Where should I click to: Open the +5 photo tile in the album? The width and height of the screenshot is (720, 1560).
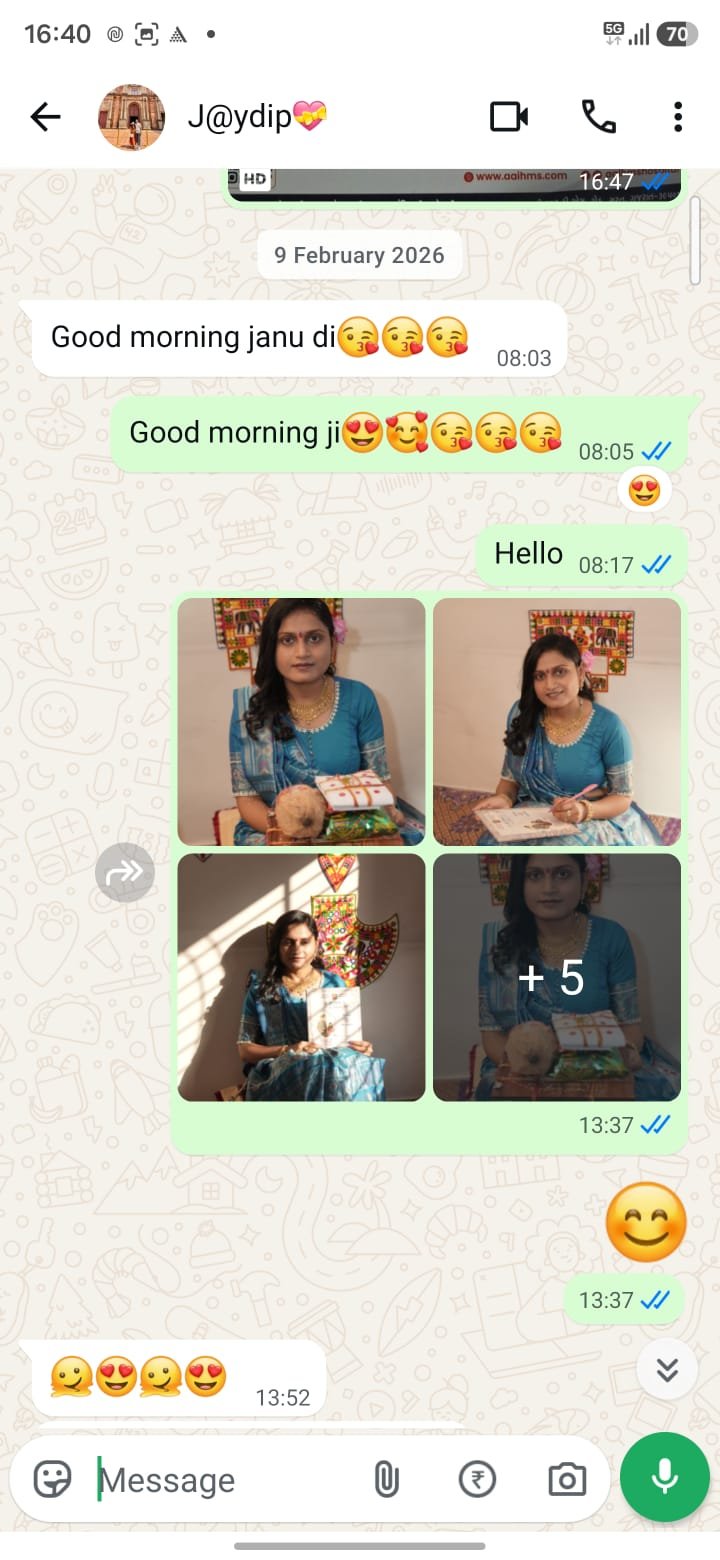557,977
